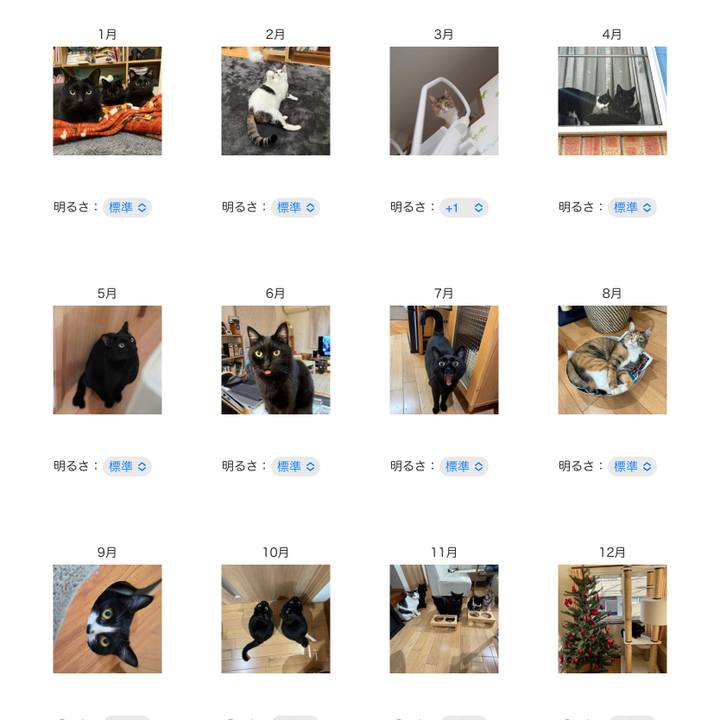Select brightness dropdown under 5月
Image resolution: width=720 pixels, height=720 pixels.
(x=128, y=466)
